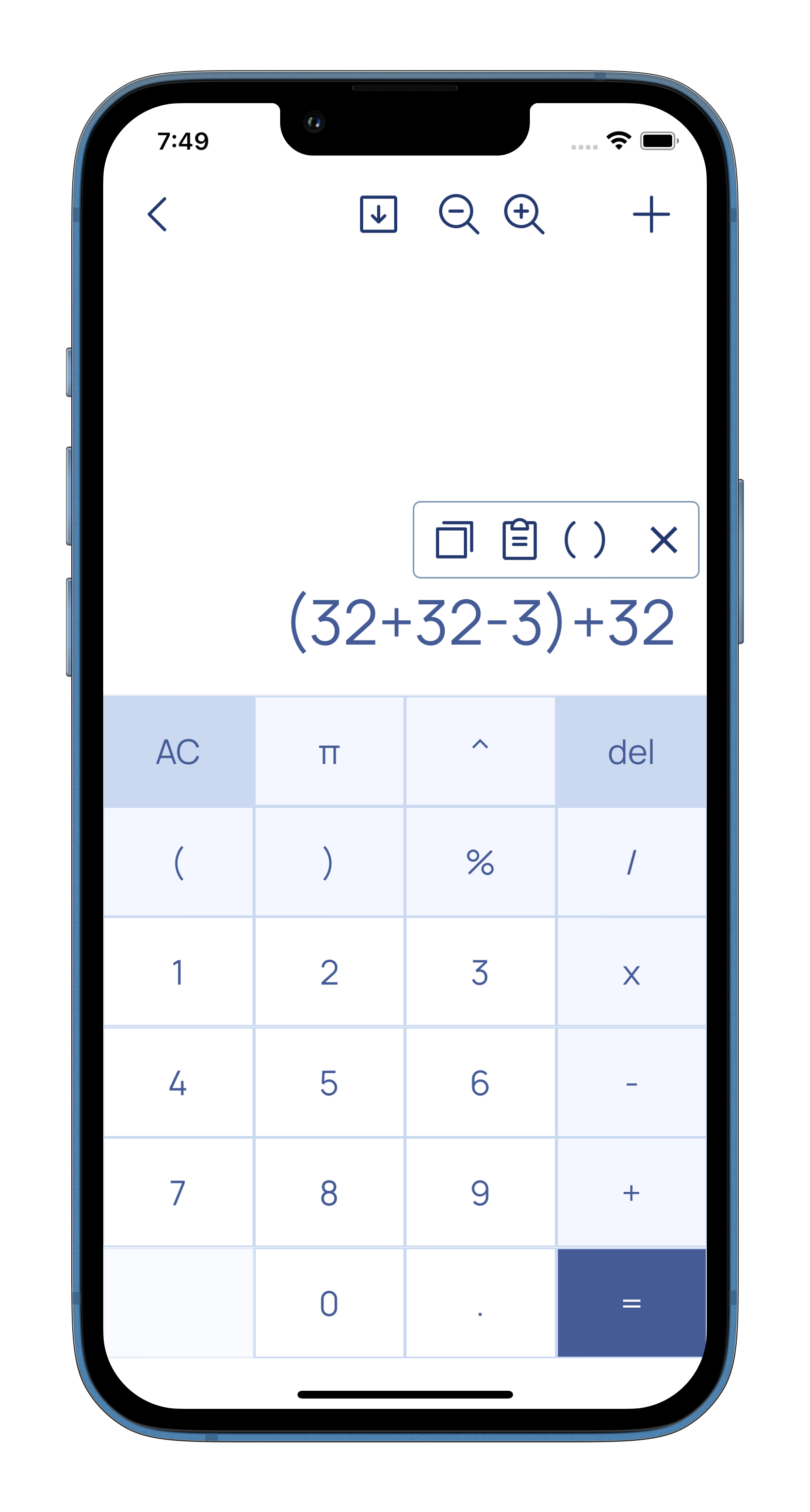Viewport: 810px width, 1512px height.
Task: Tap the exponent ^ key
Action: click(480, 752)
